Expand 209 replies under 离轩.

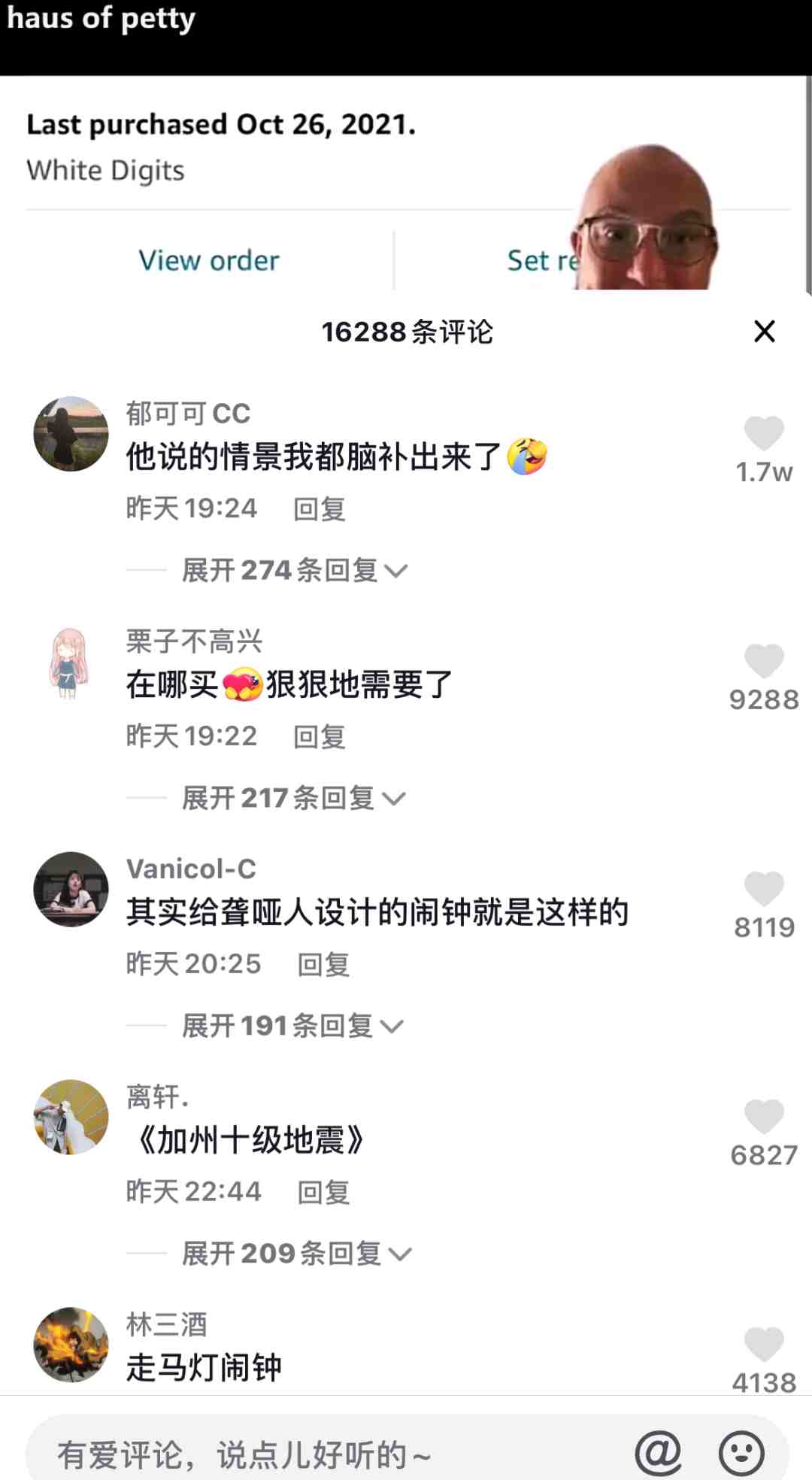click(x=297, y=1254)
